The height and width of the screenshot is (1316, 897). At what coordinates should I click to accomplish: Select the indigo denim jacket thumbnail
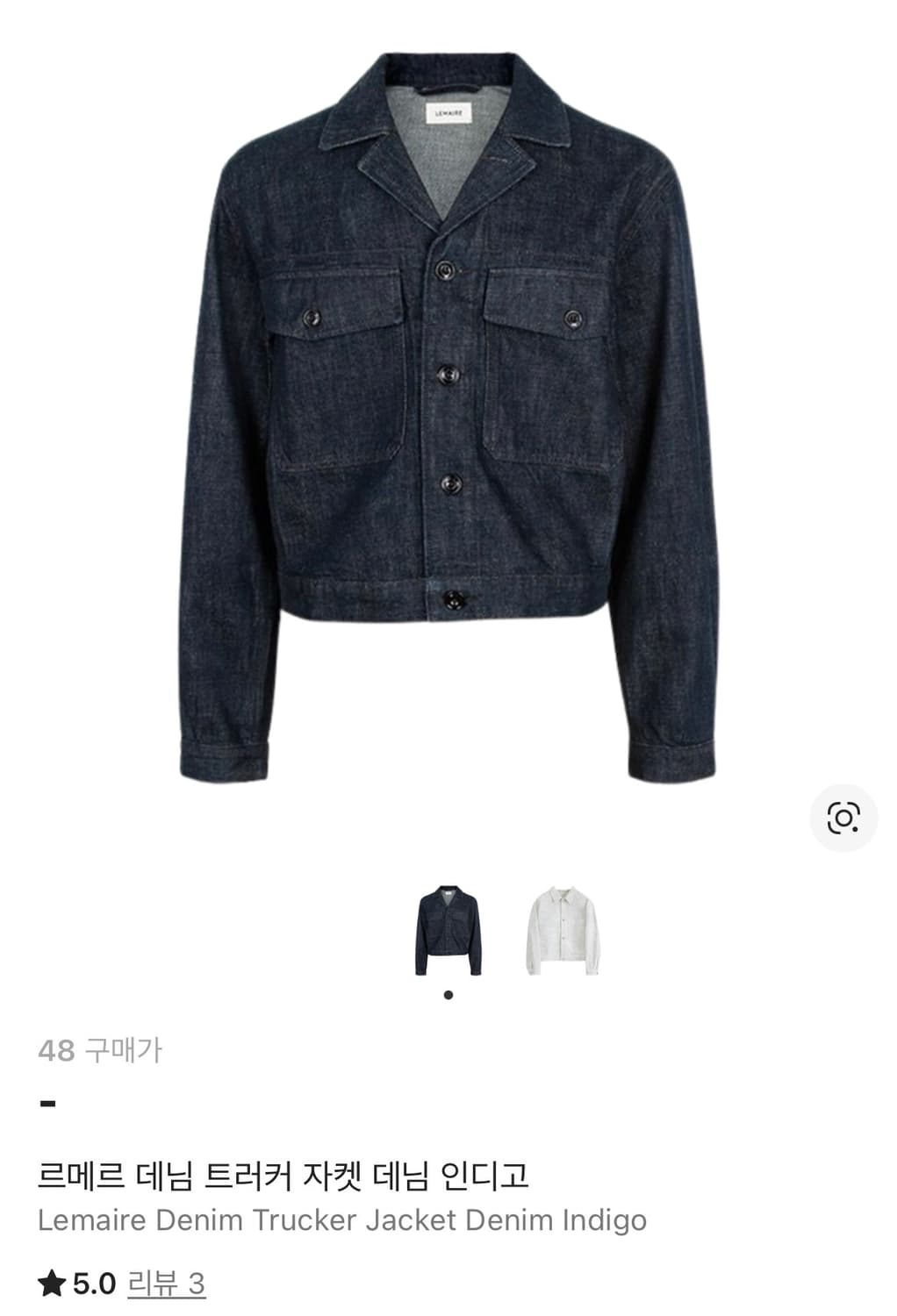click(448, 932)
